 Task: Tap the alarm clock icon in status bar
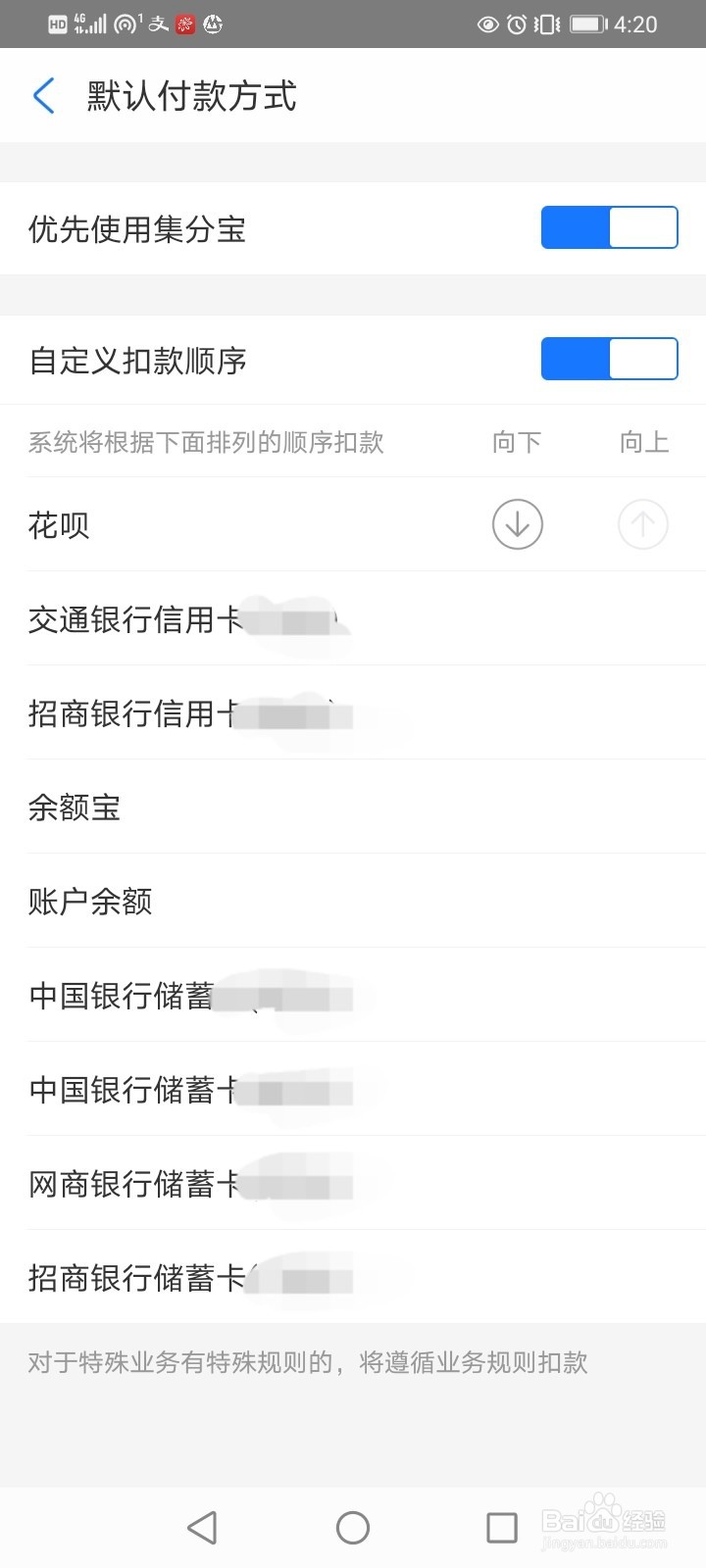[515, 24]
